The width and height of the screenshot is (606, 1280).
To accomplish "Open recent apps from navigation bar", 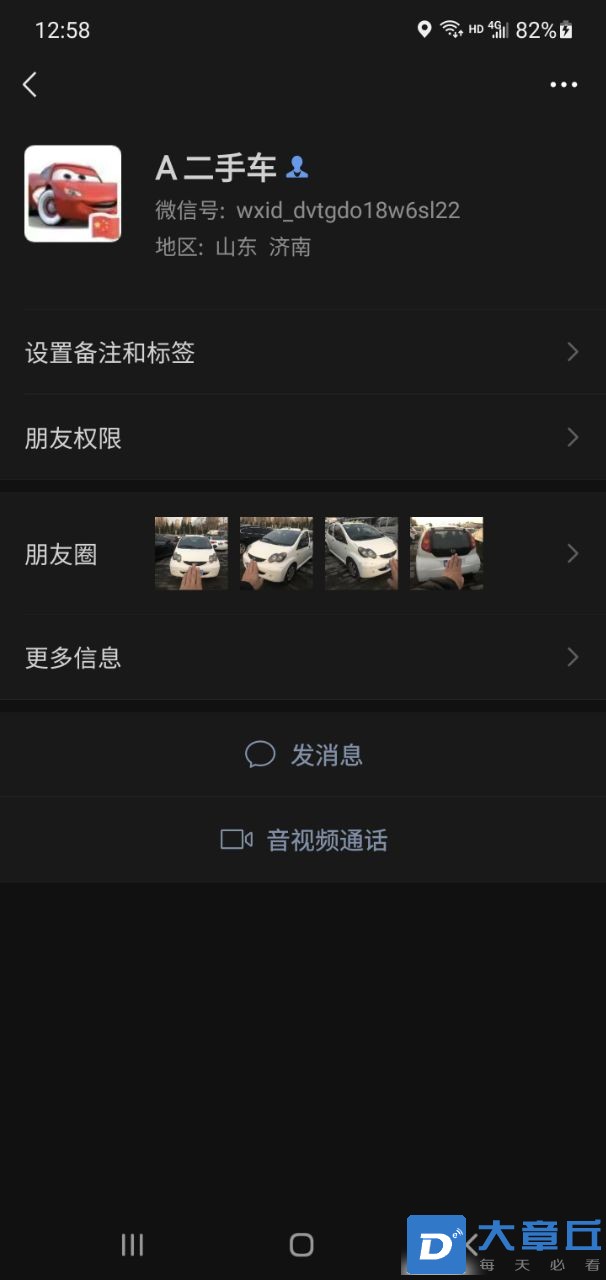I will point(132,1244).
